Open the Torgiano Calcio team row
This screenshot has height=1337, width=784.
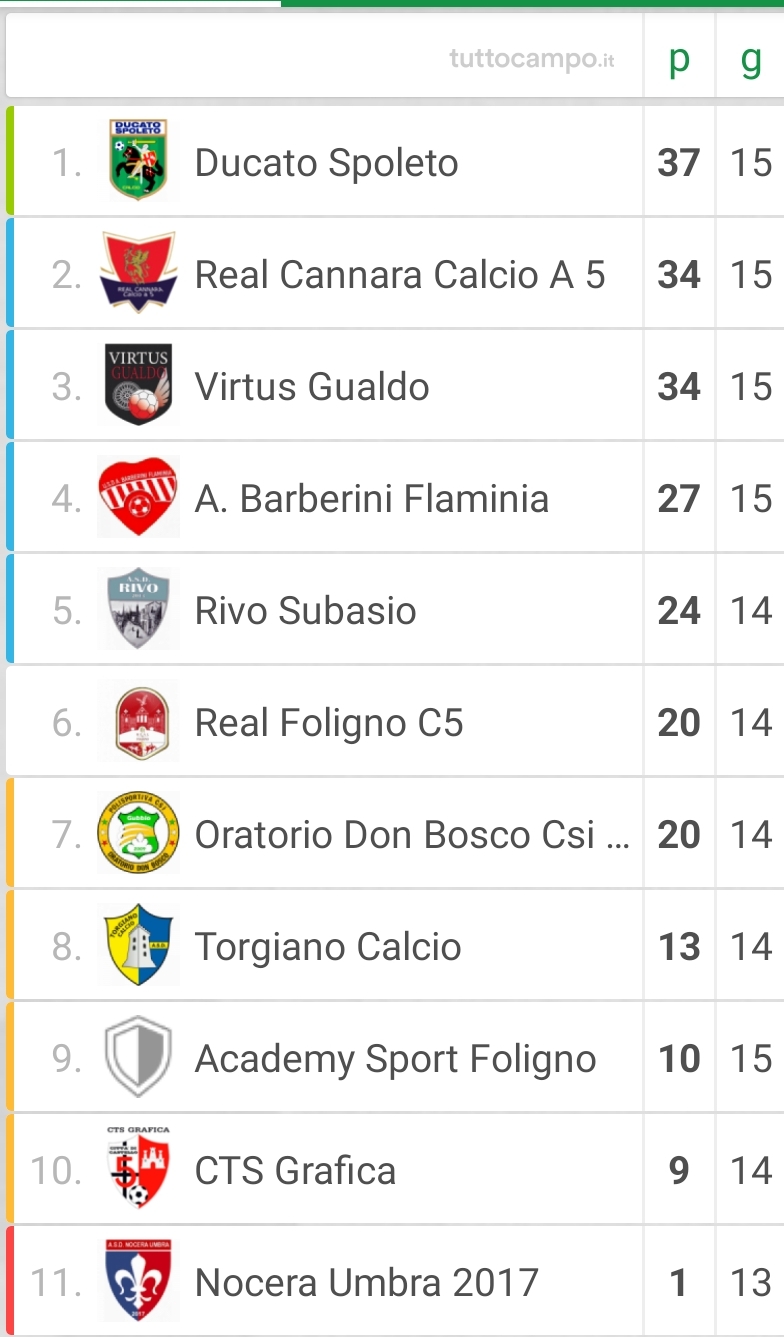click(395, 946)
